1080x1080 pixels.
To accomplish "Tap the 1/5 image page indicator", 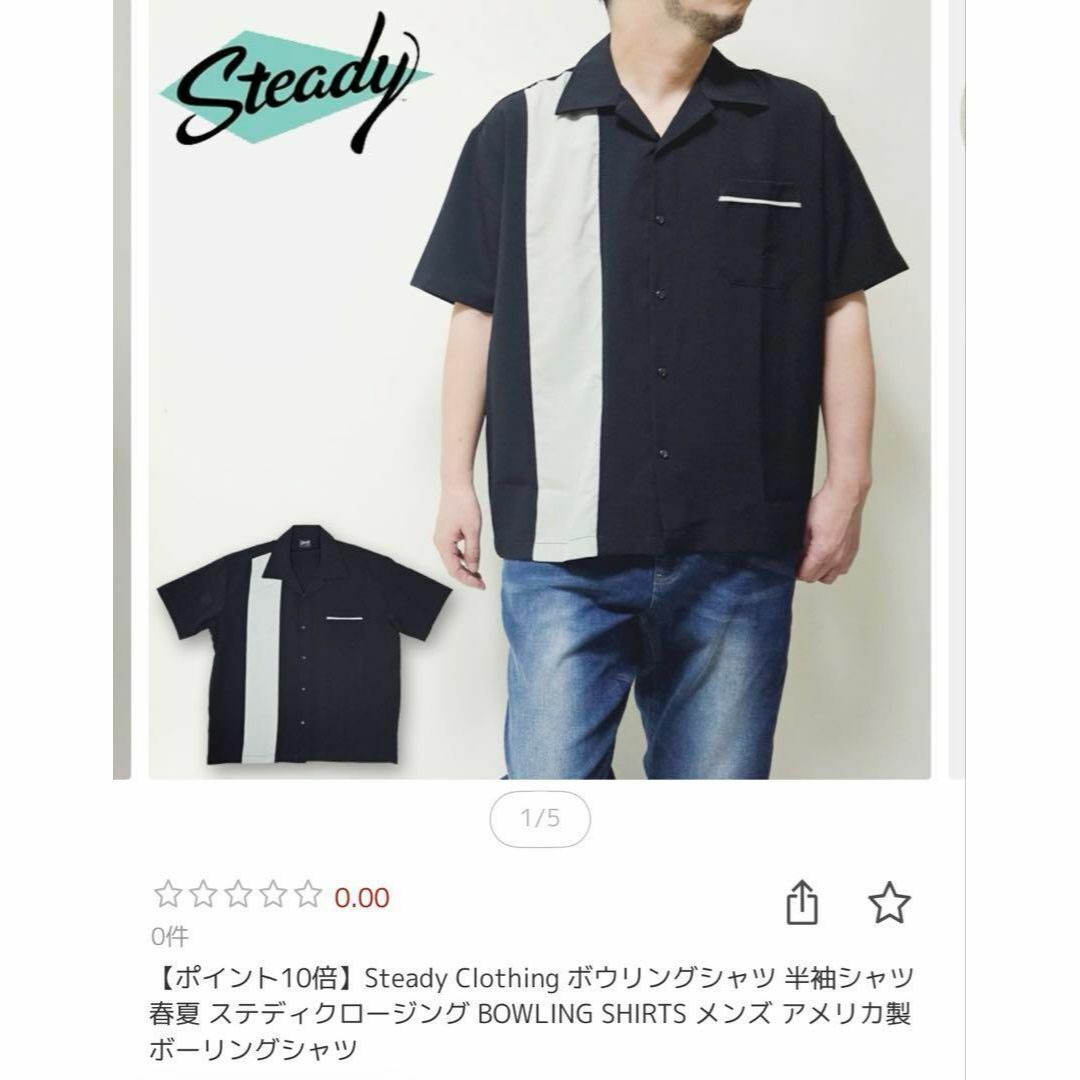I will [x=540, y=819].
